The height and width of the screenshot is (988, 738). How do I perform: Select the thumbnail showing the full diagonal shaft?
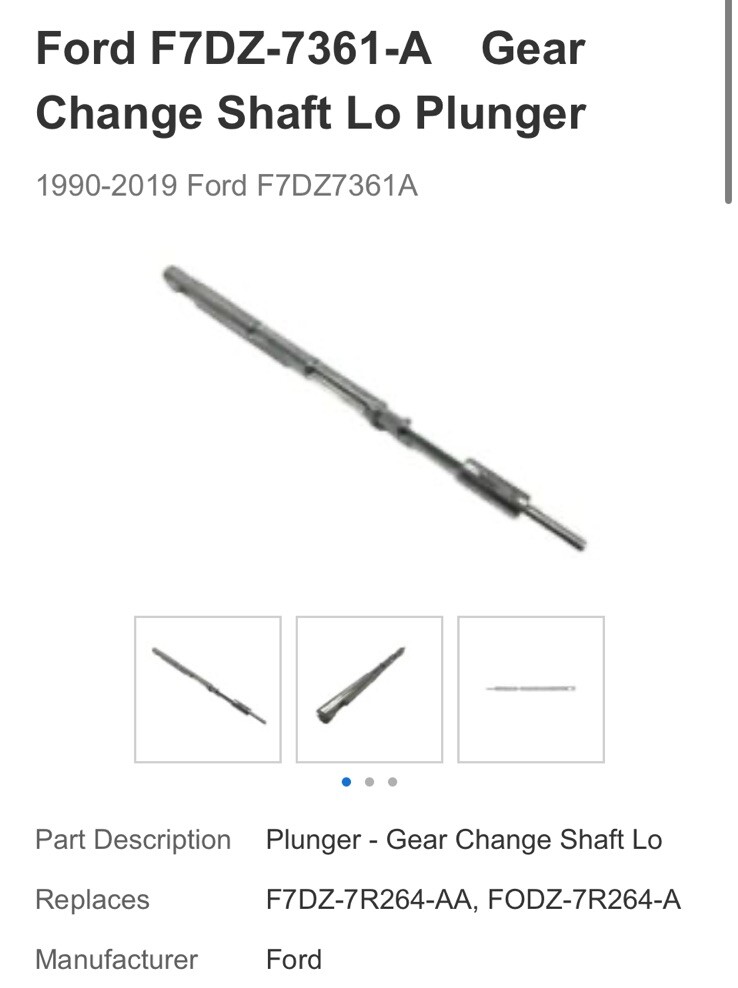[208, 689]
